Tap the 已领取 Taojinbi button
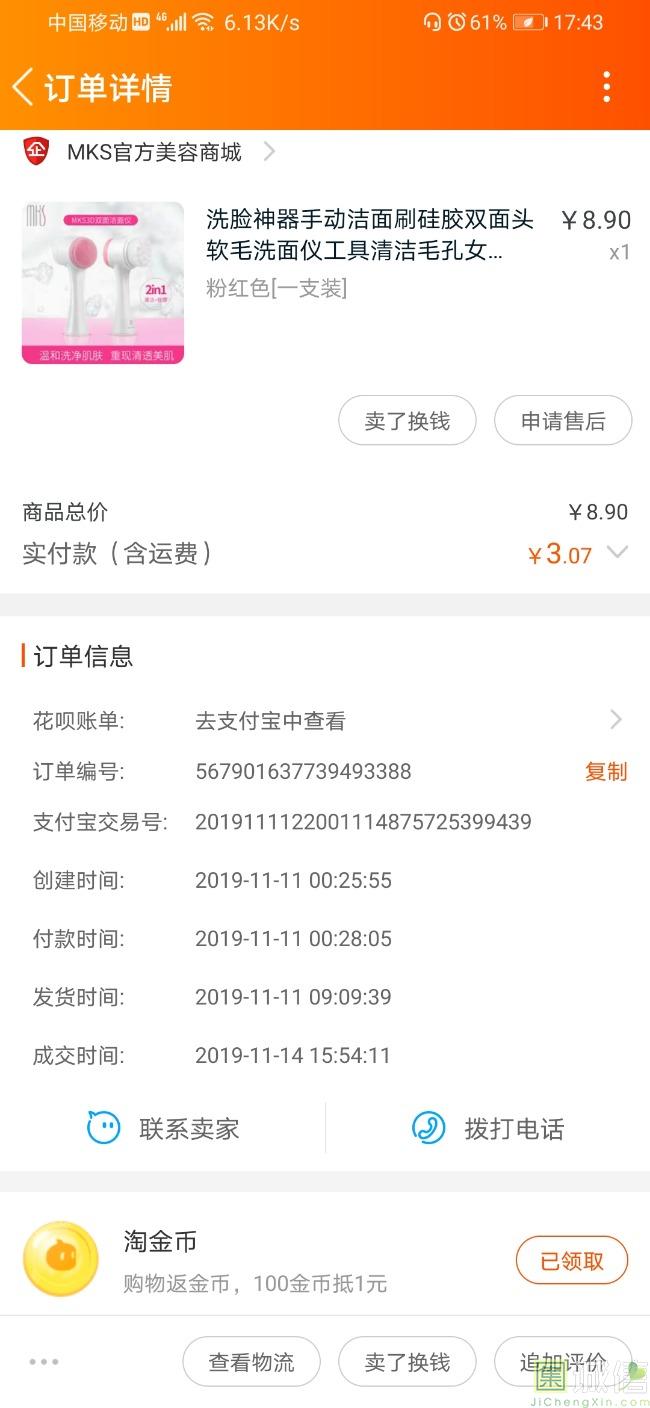 [x=571, y=1261]
